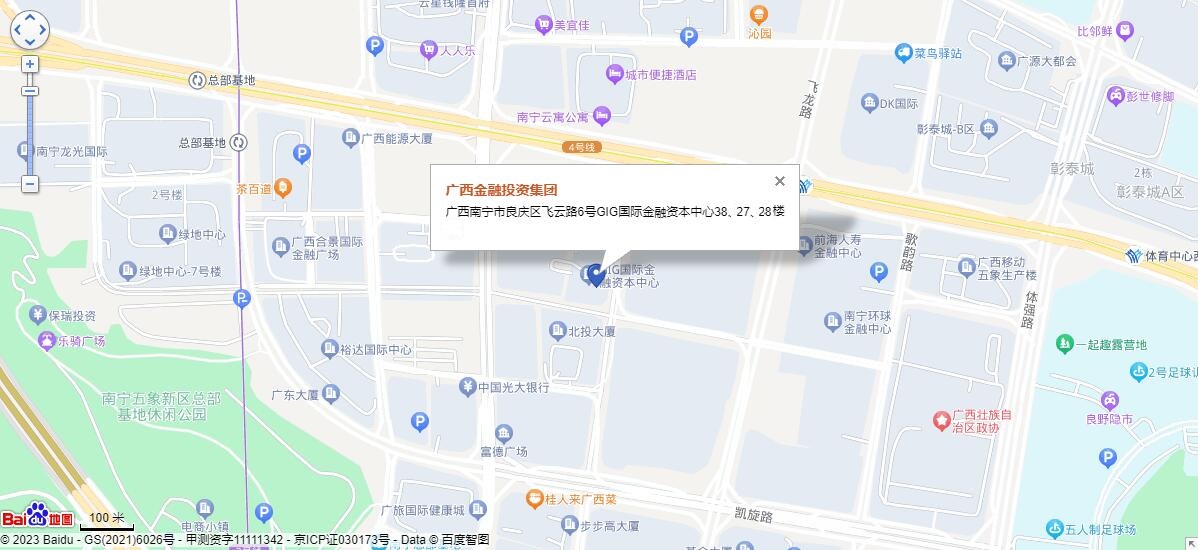This screenshot has width=1198, height=550.
Task: Select the blue location marker pin
Action: (x=596, y=274)
